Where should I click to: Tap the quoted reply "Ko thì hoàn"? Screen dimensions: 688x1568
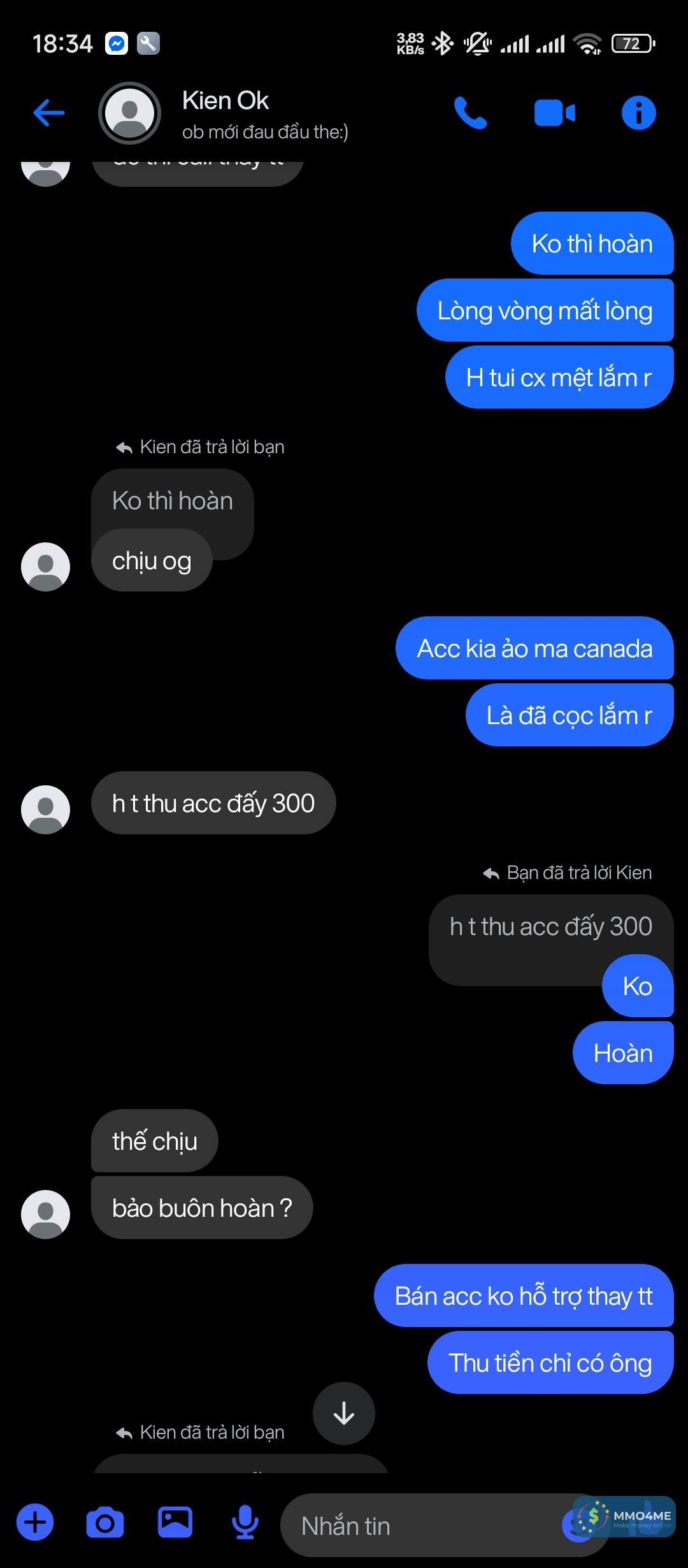pos(173,501)
